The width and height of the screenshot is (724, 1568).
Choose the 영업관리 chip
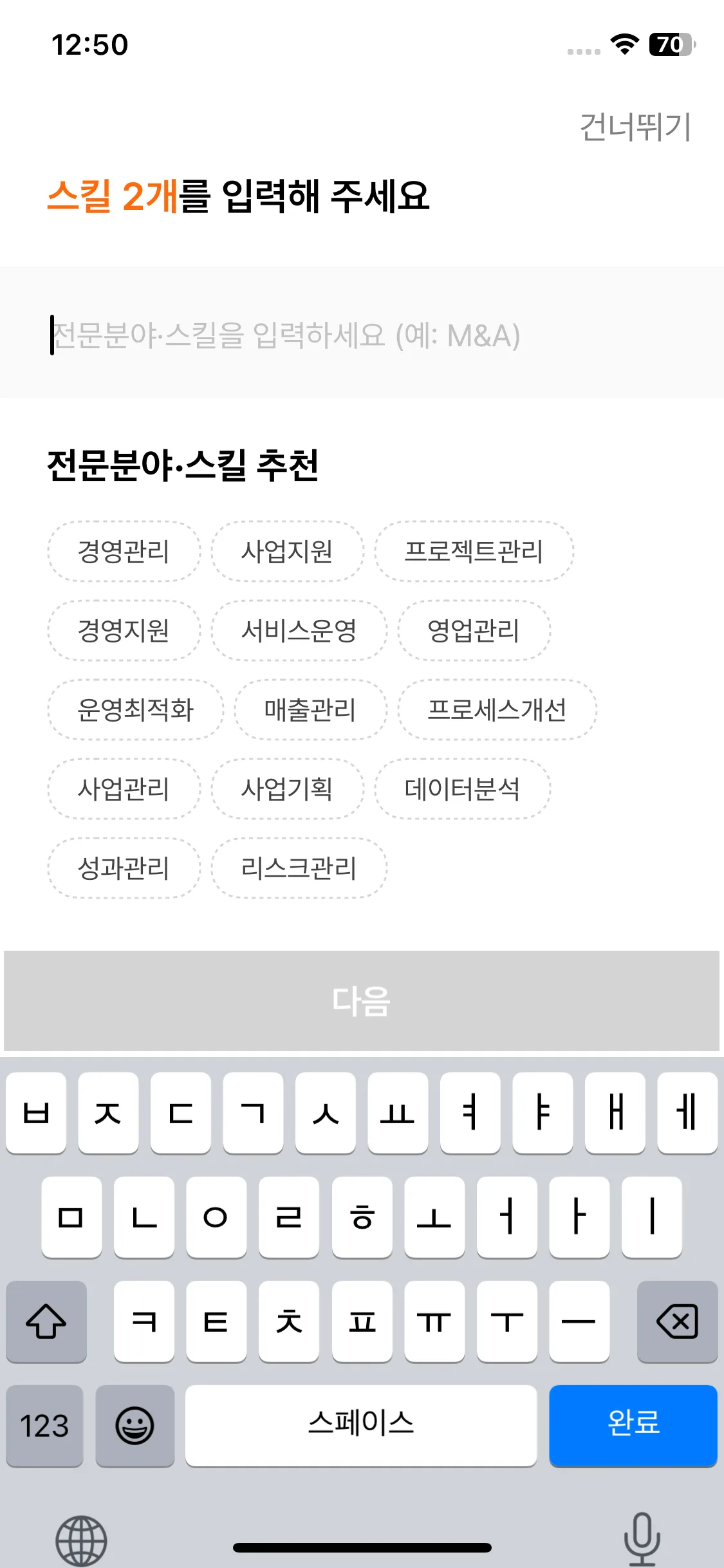[x=474, y=631]
